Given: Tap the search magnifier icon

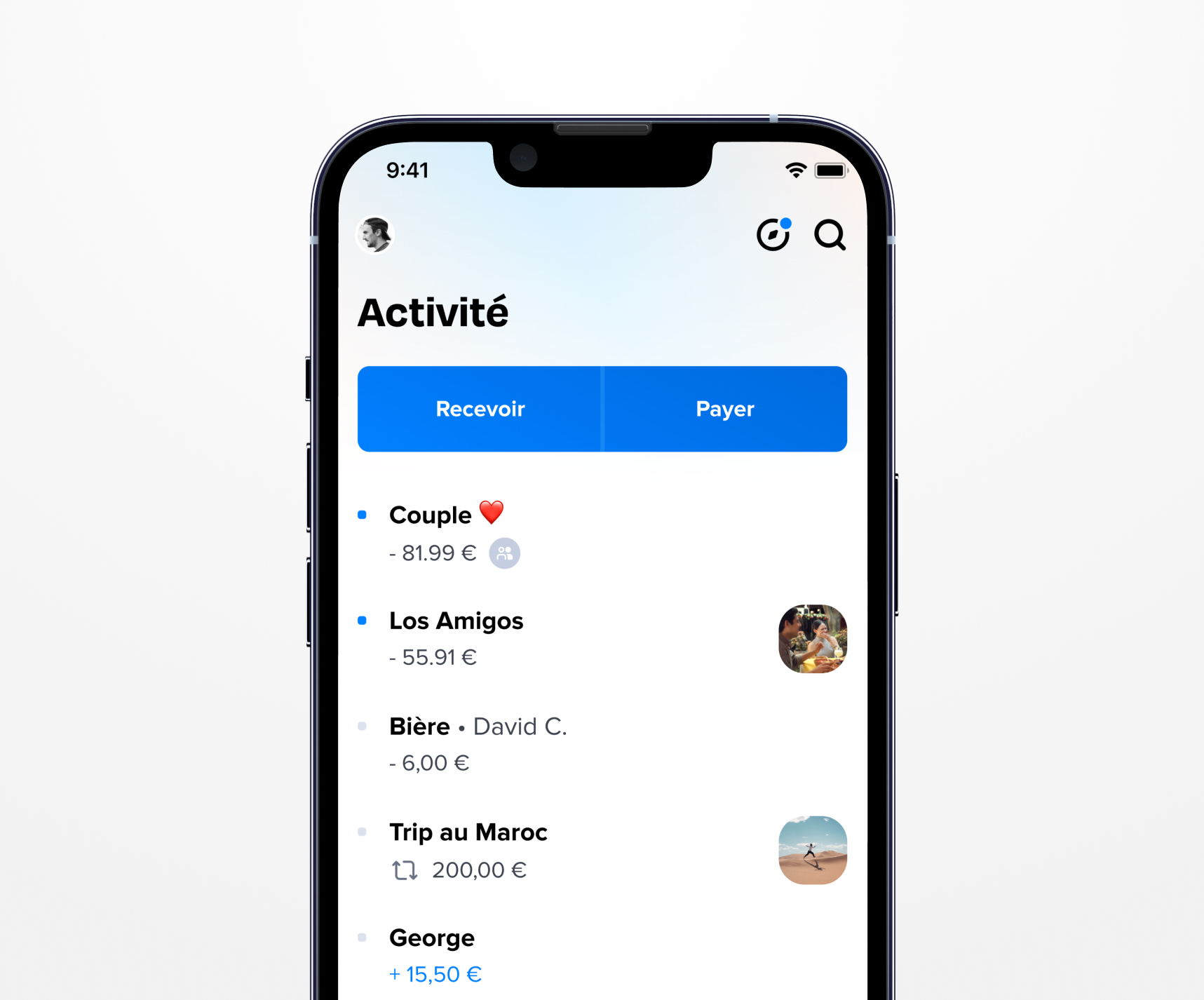Looking at the screenshot, I should tap(830, 235).
